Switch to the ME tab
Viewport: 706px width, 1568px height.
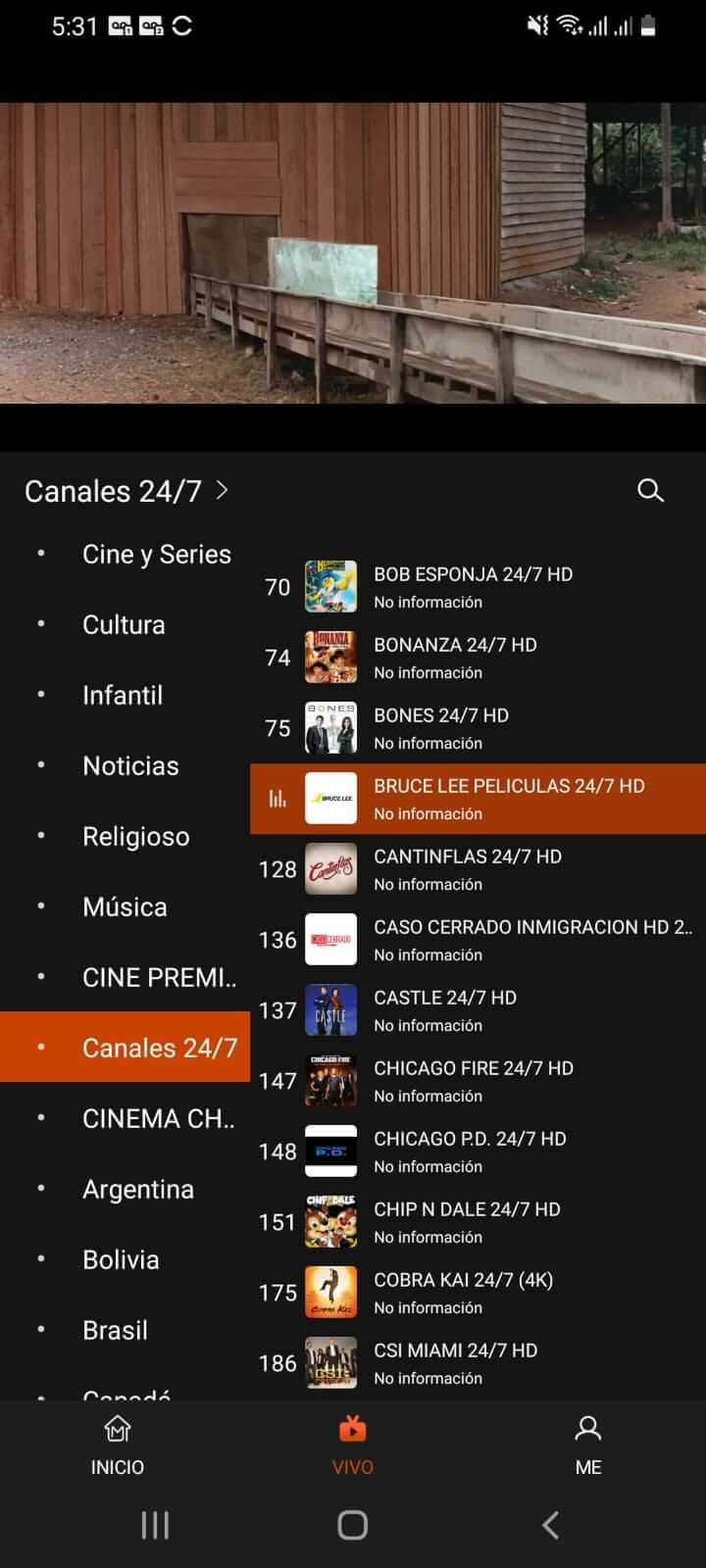(x=588, y=1445)
